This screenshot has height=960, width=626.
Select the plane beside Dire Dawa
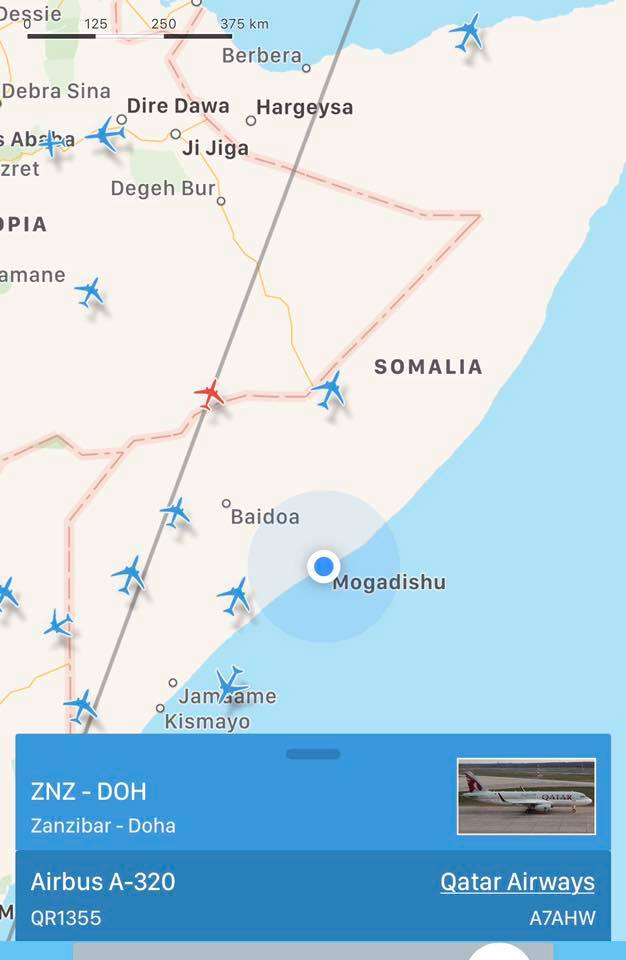[x=105, y=134]
